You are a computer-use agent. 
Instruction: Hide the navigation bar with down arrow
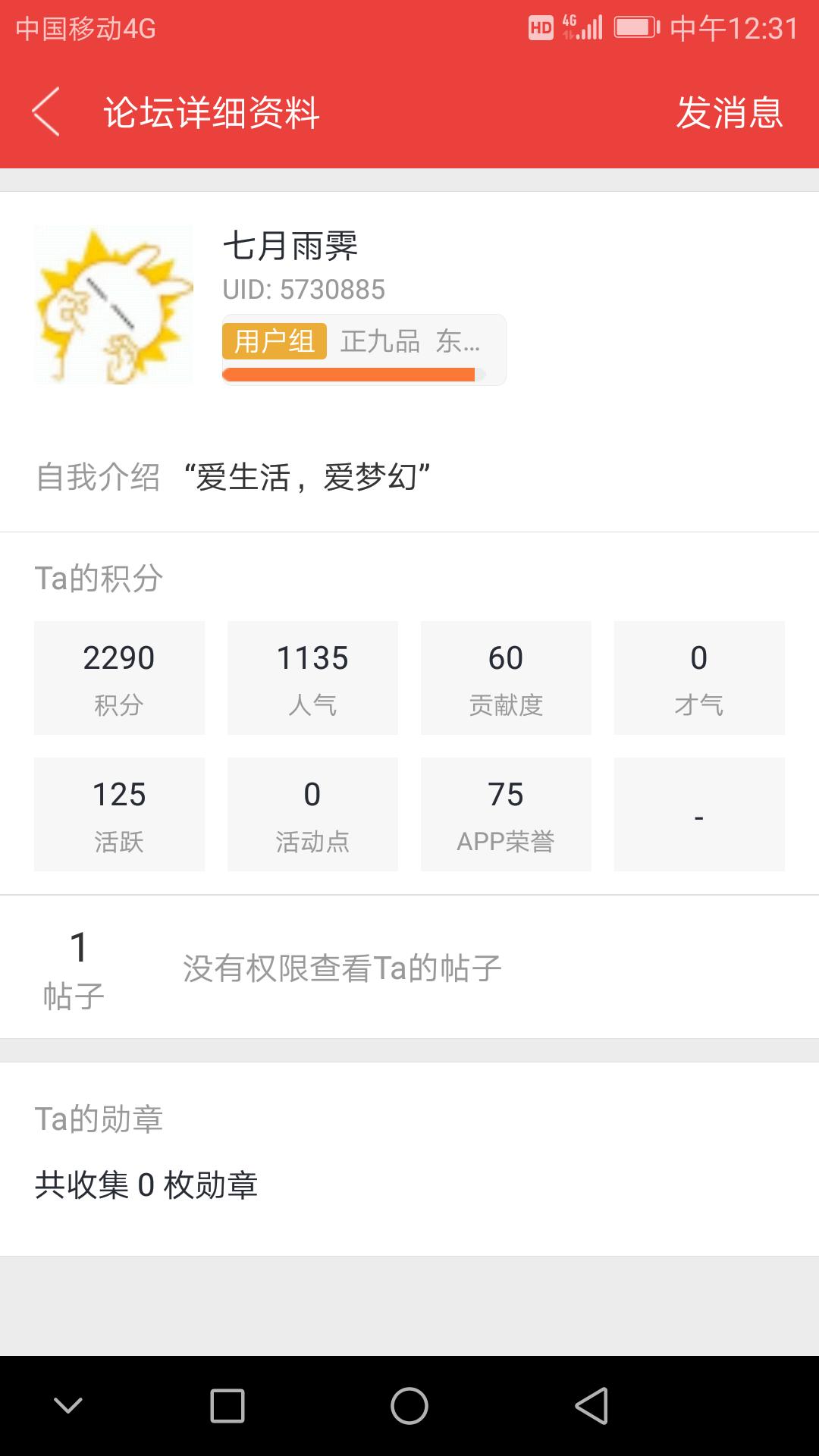(68, 1406)
